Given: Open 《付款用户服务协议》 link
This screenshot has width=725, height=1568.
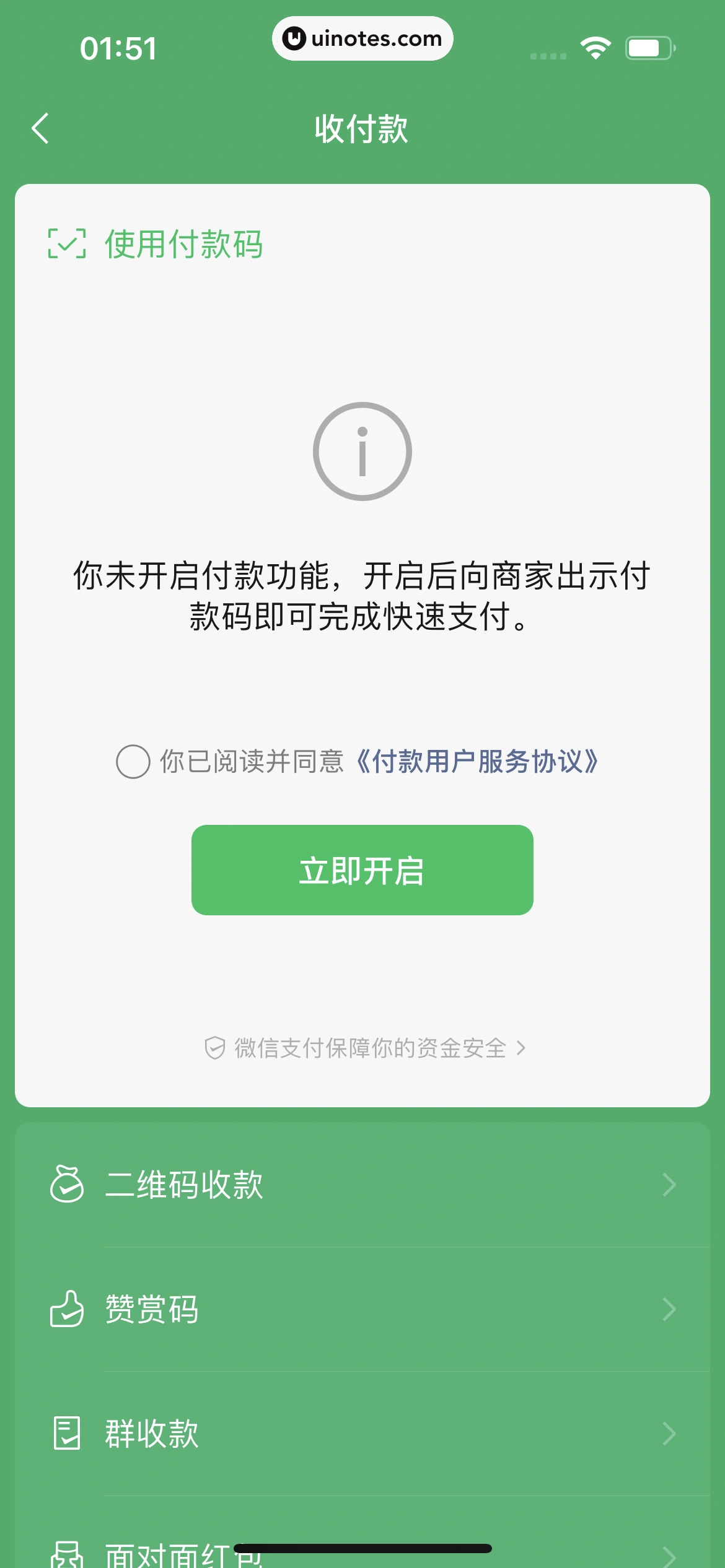Looking at the screenshot, I should [x=477, y=762].
